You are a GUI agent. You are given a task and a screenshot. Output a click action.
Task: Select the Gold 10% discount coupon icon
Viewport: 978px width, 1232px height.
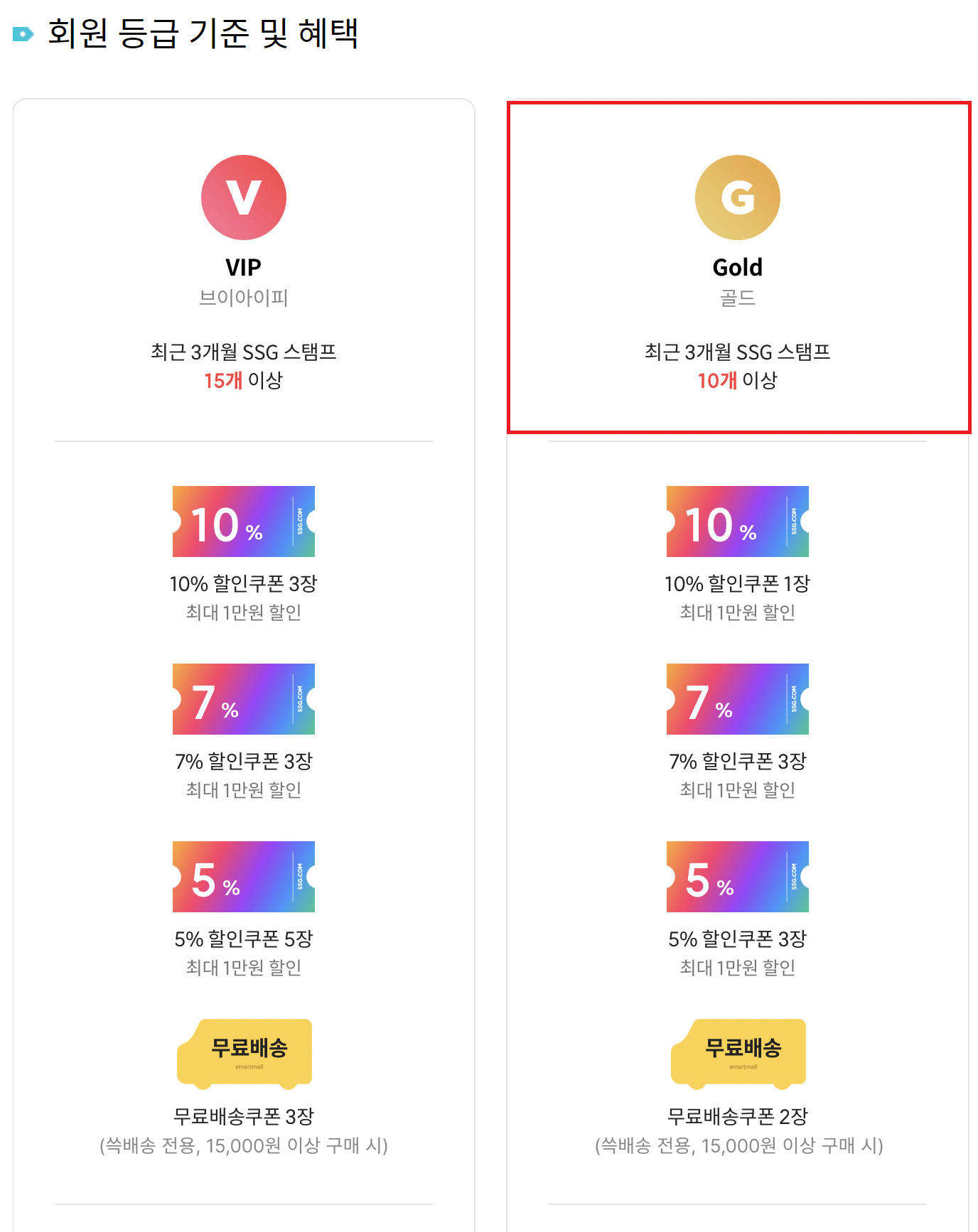click(x=737, y=522)
